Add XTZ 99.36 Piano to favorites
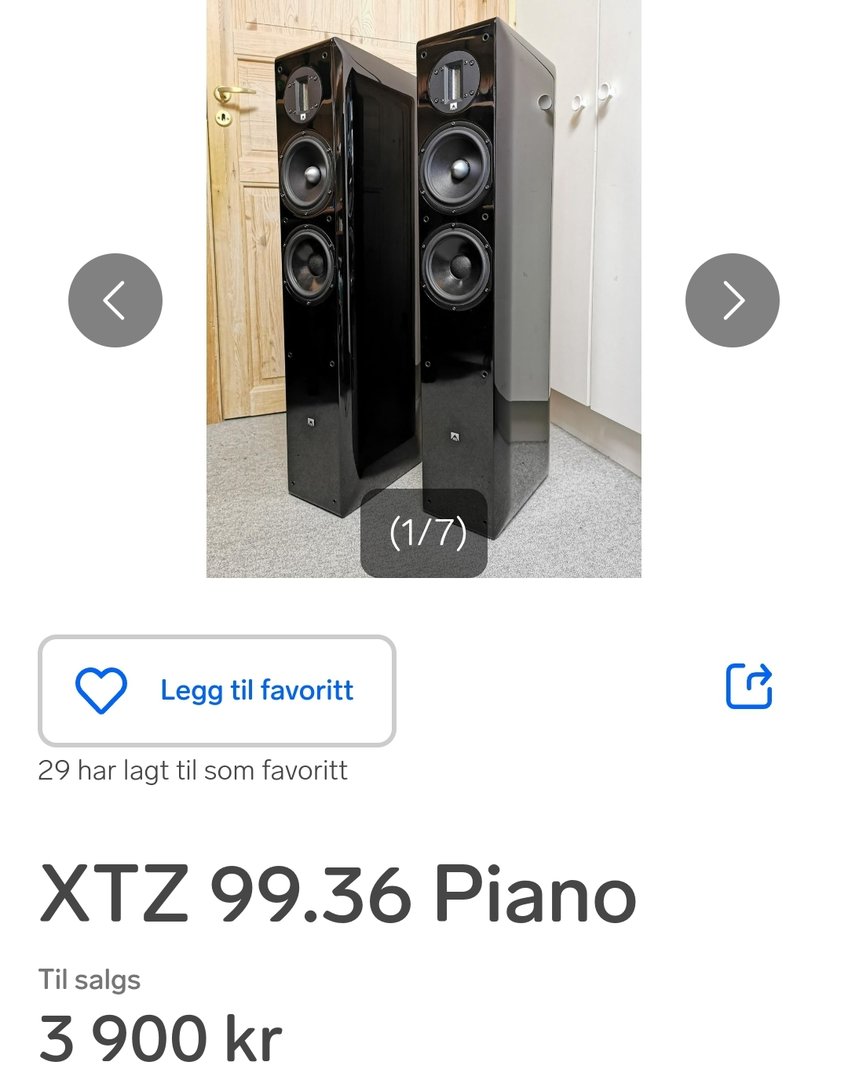 click(x=217, y=691)
